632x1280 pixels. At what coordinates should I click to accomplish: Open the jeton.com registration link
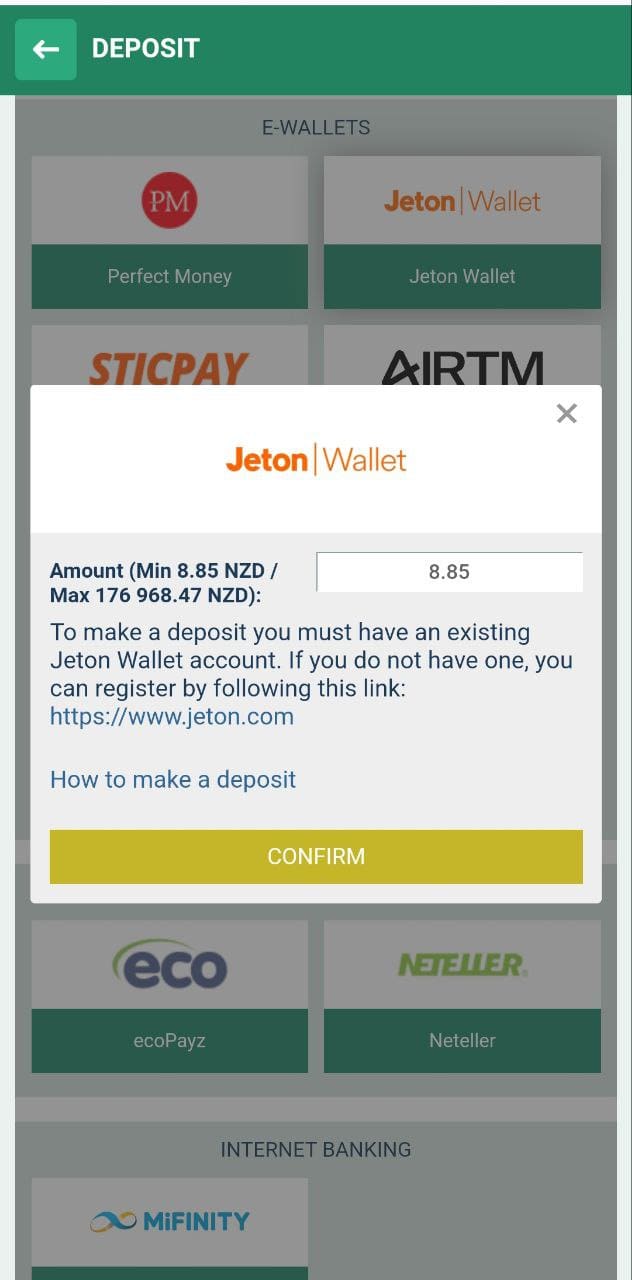[172, 716]
